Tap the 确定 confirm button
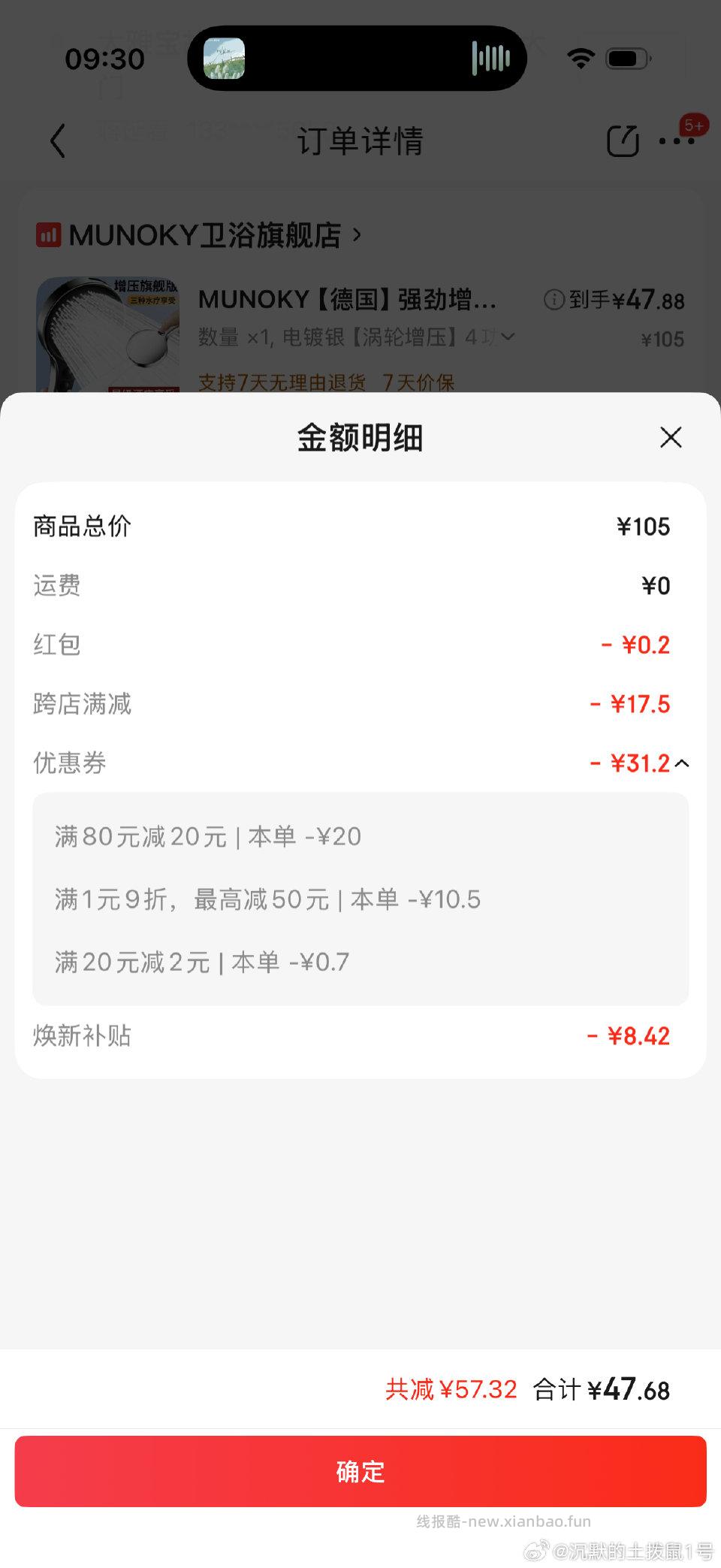 pyautogui.click(x=360, y=1470)
